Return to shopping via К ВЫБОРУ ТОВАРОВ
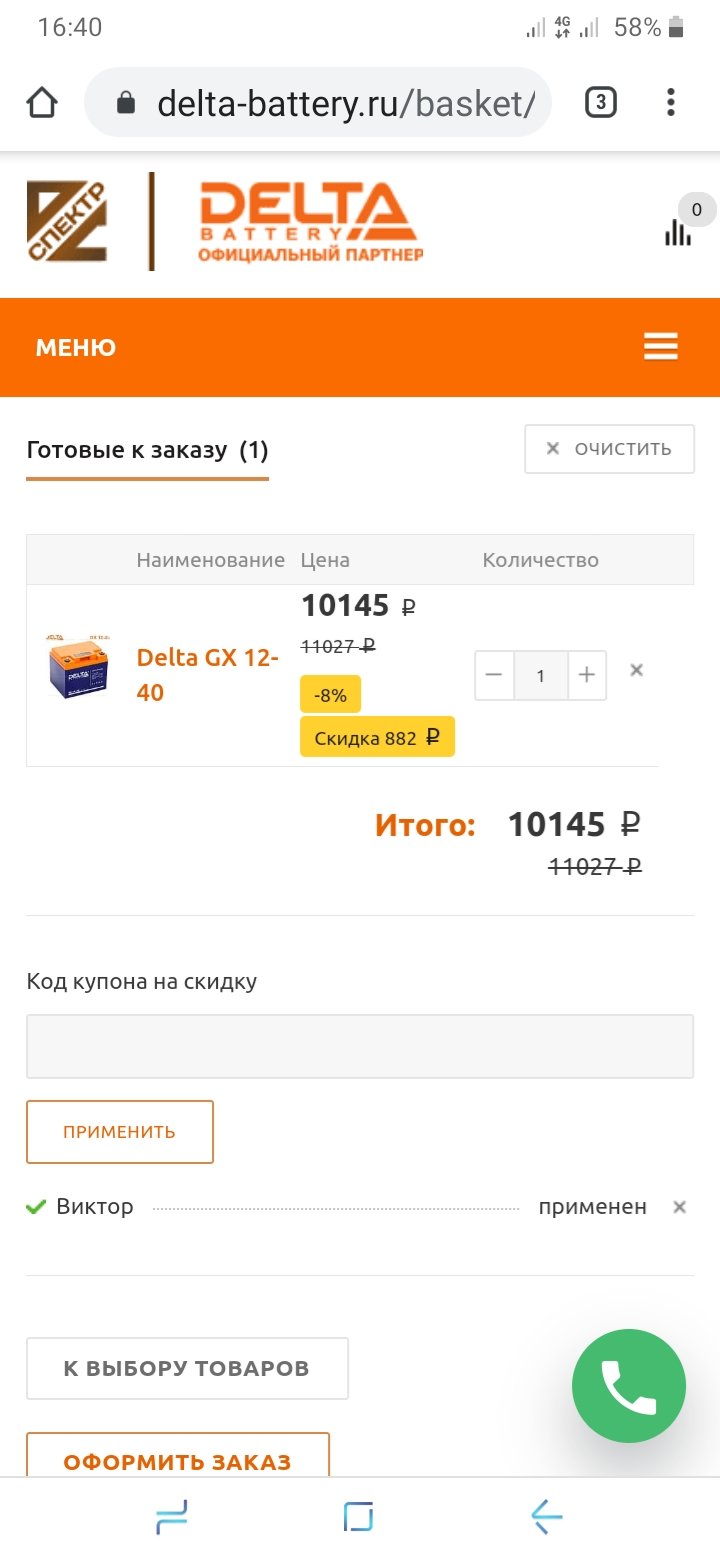 coord(187,1368)
